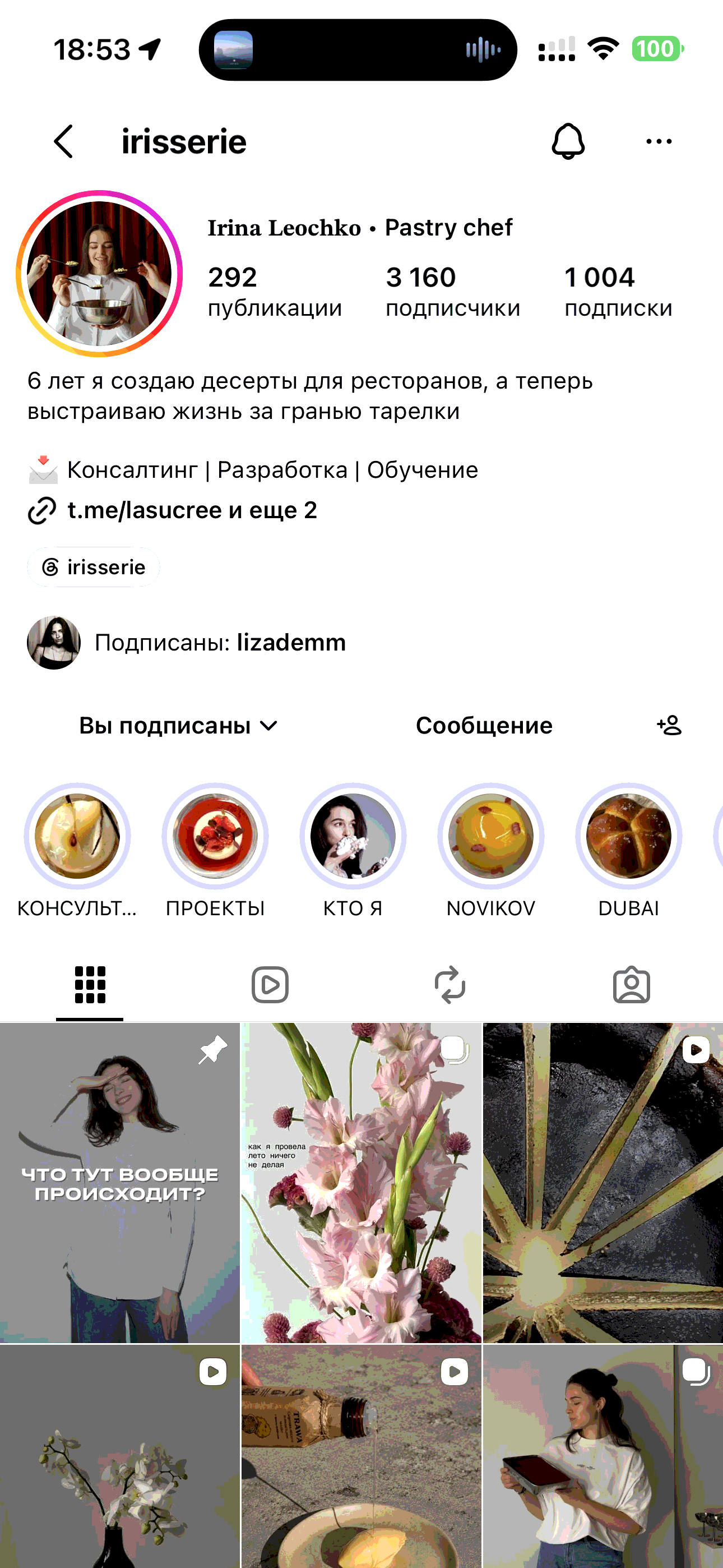Switch to the Reels tab
Viewport: 723px width, 1568px height.
[270, 985]
